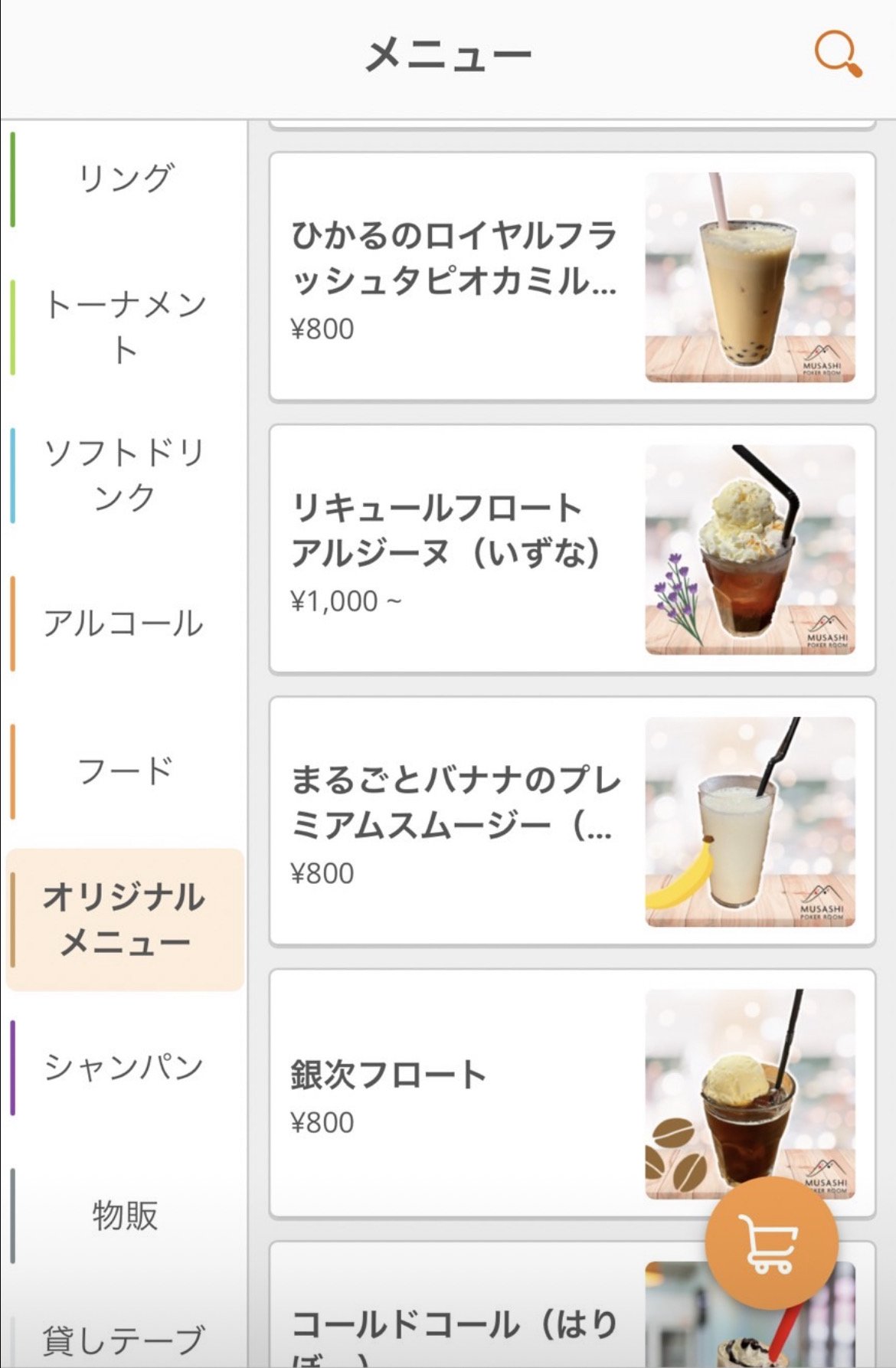The image size is (896, 1368).
Task: Select the オリジナルメニュー category
Action: [x=126, y=919]
